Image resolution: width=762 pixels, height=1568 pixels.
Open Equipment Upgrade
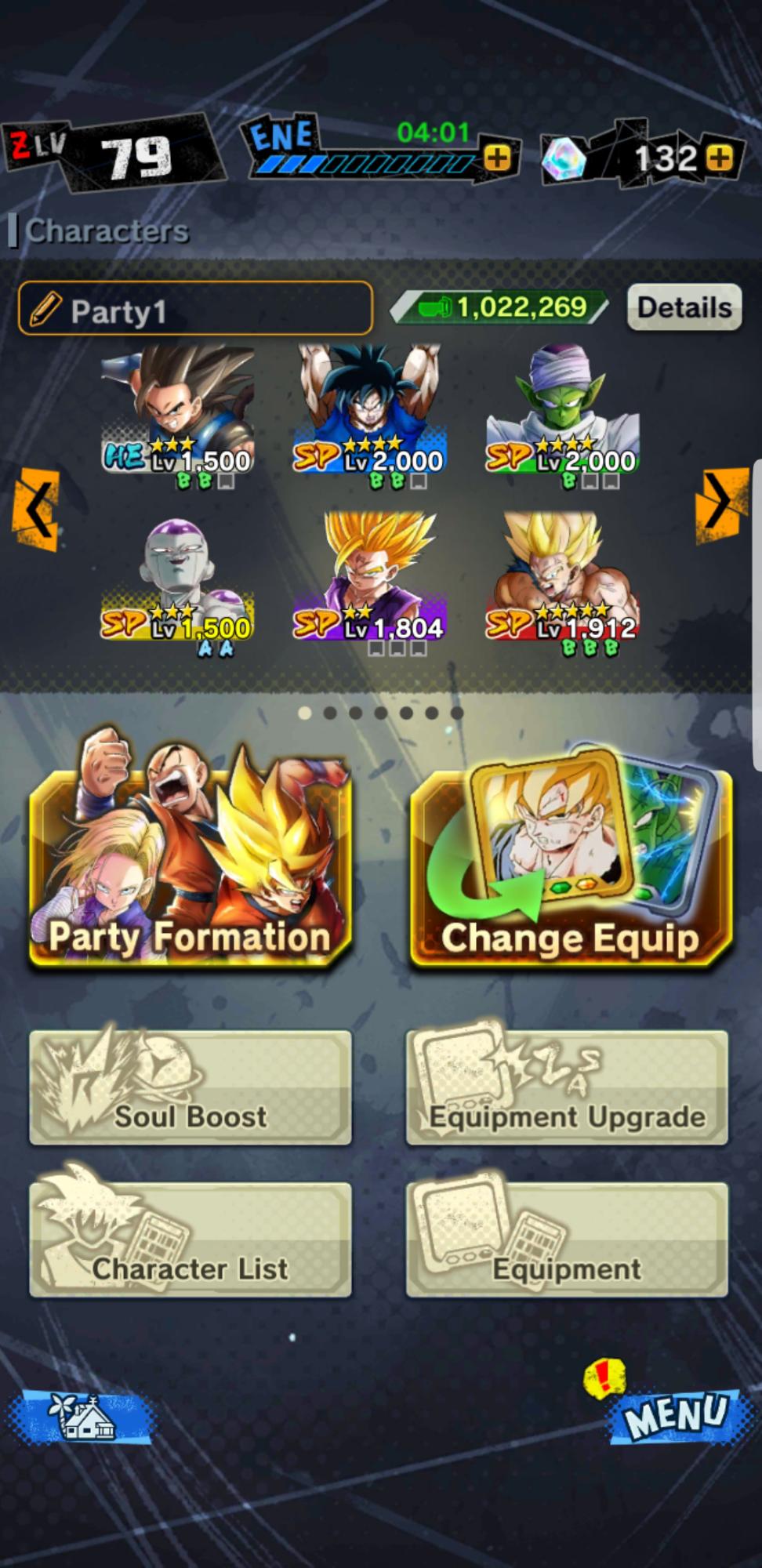567,1088
